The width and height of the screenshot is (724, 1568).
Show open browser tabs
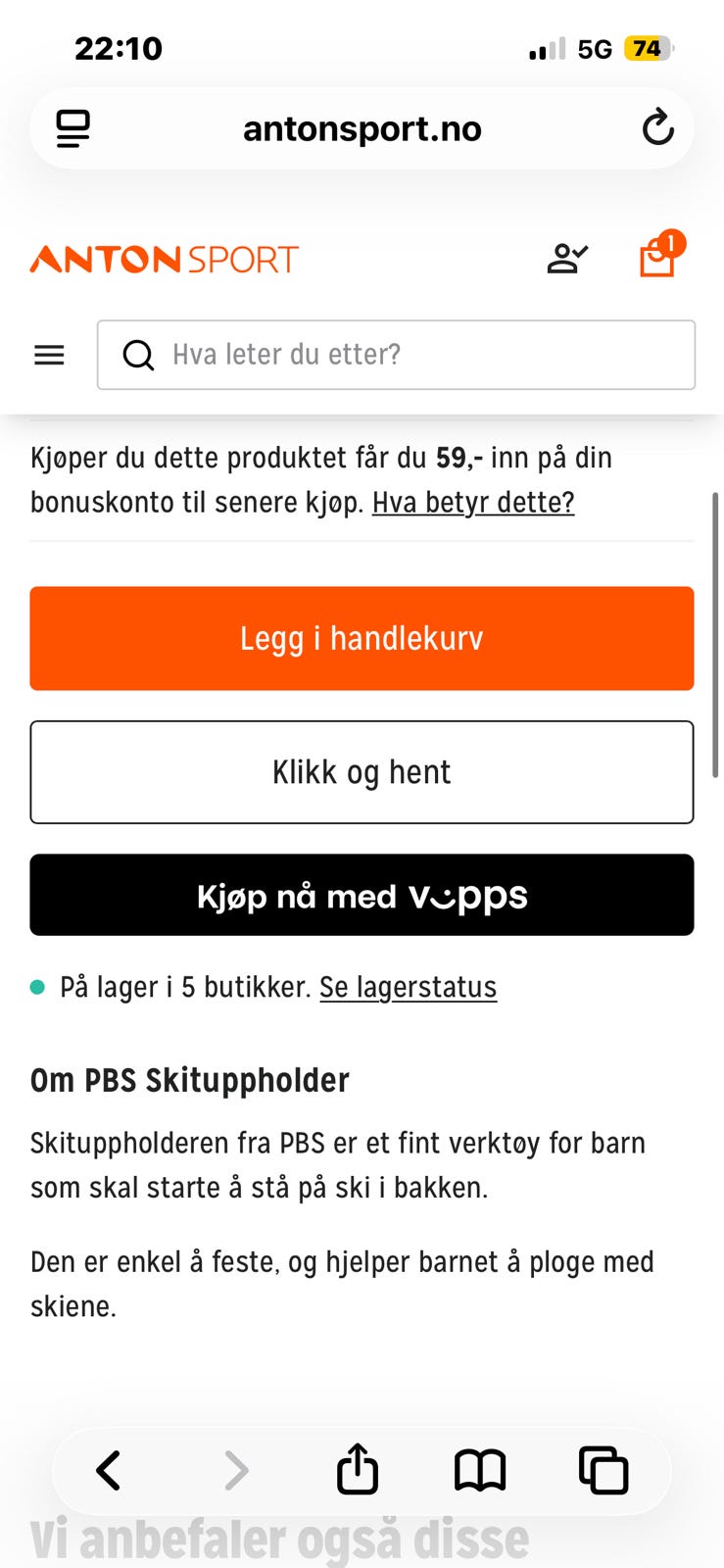click(603, 1471)
